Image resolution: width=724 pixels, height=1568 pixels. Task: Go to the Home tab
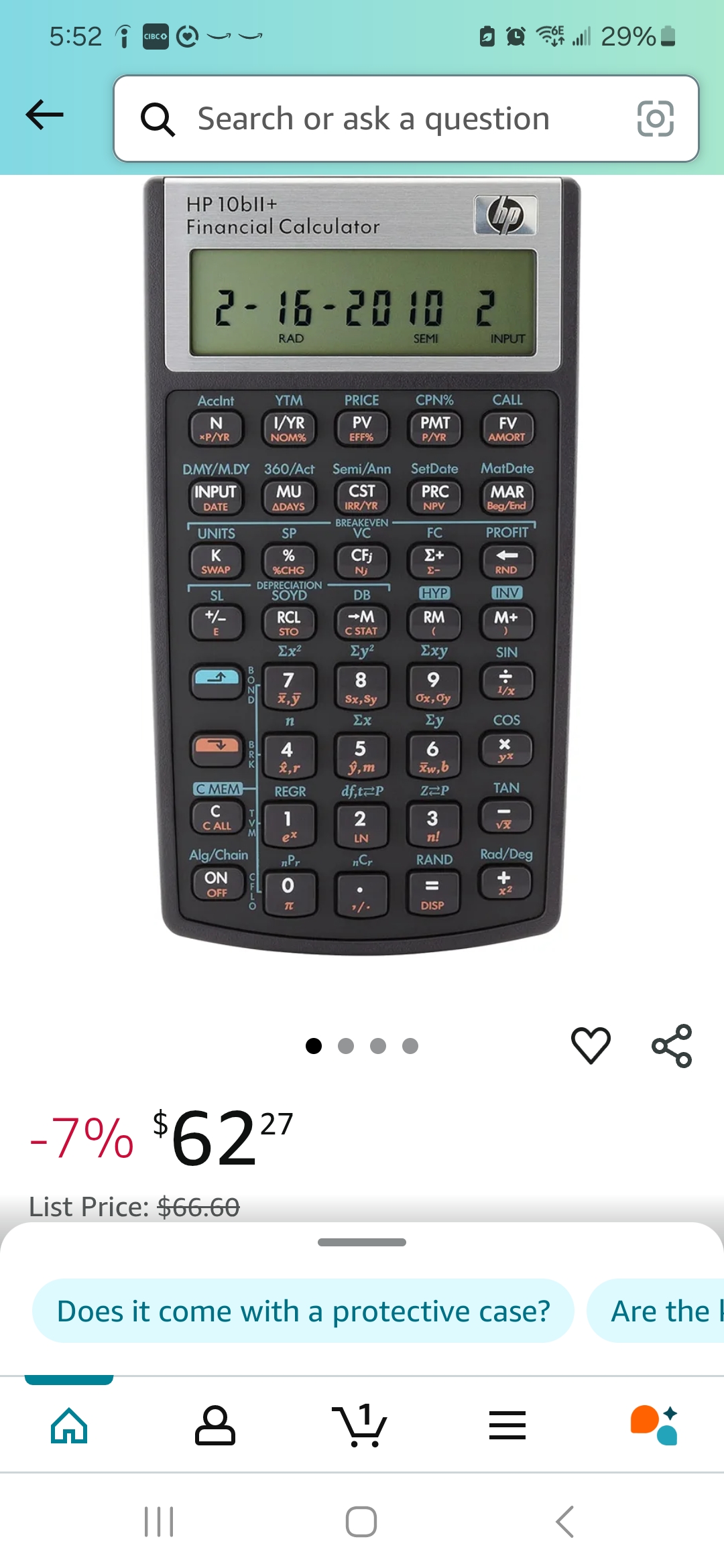click(x=69, y=1425)
